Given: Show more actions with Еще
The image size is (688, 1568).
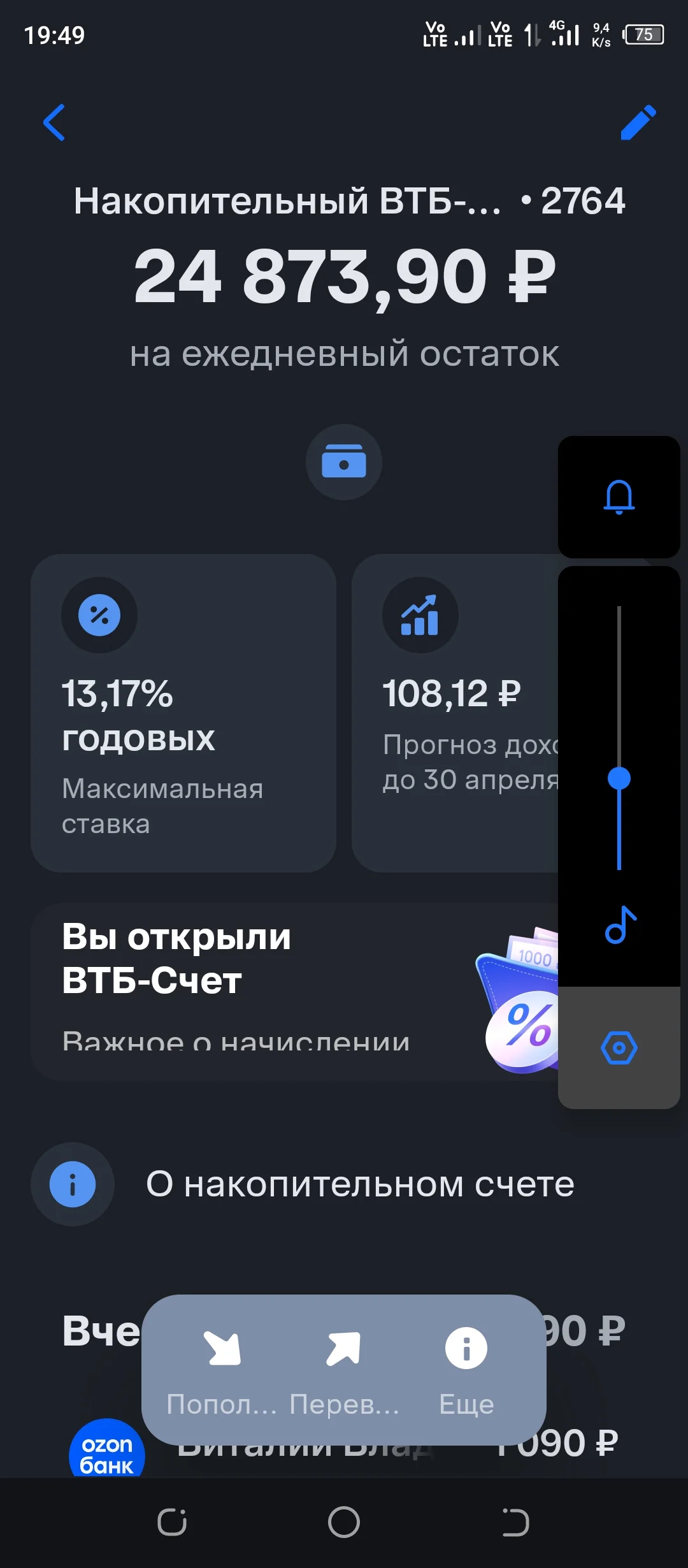Looking at the screenshot, I should coord(466,1370).
